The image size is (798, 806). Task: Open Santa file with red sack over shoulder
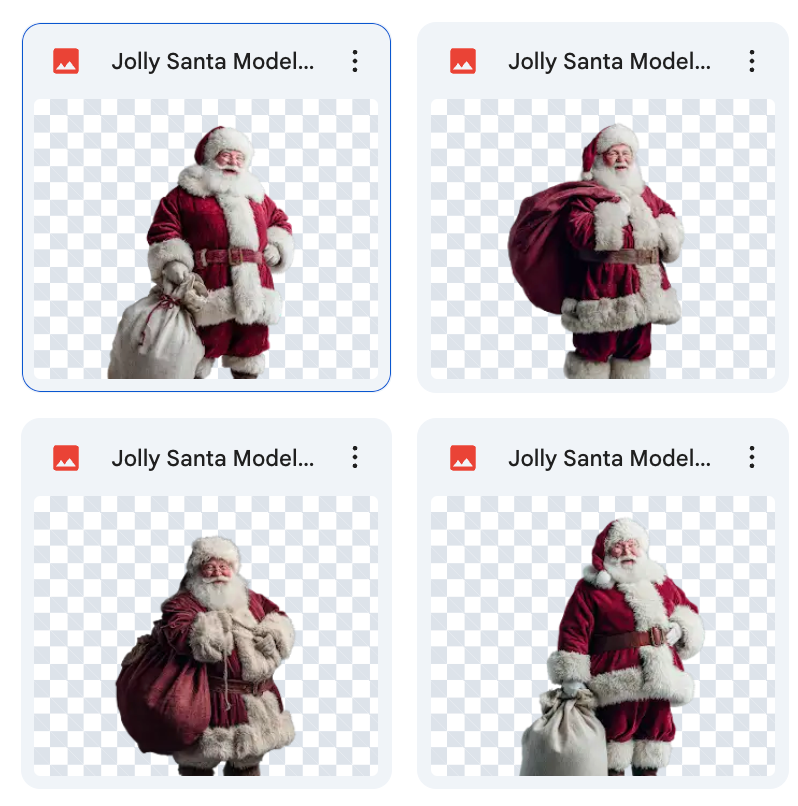coord(602,238)
